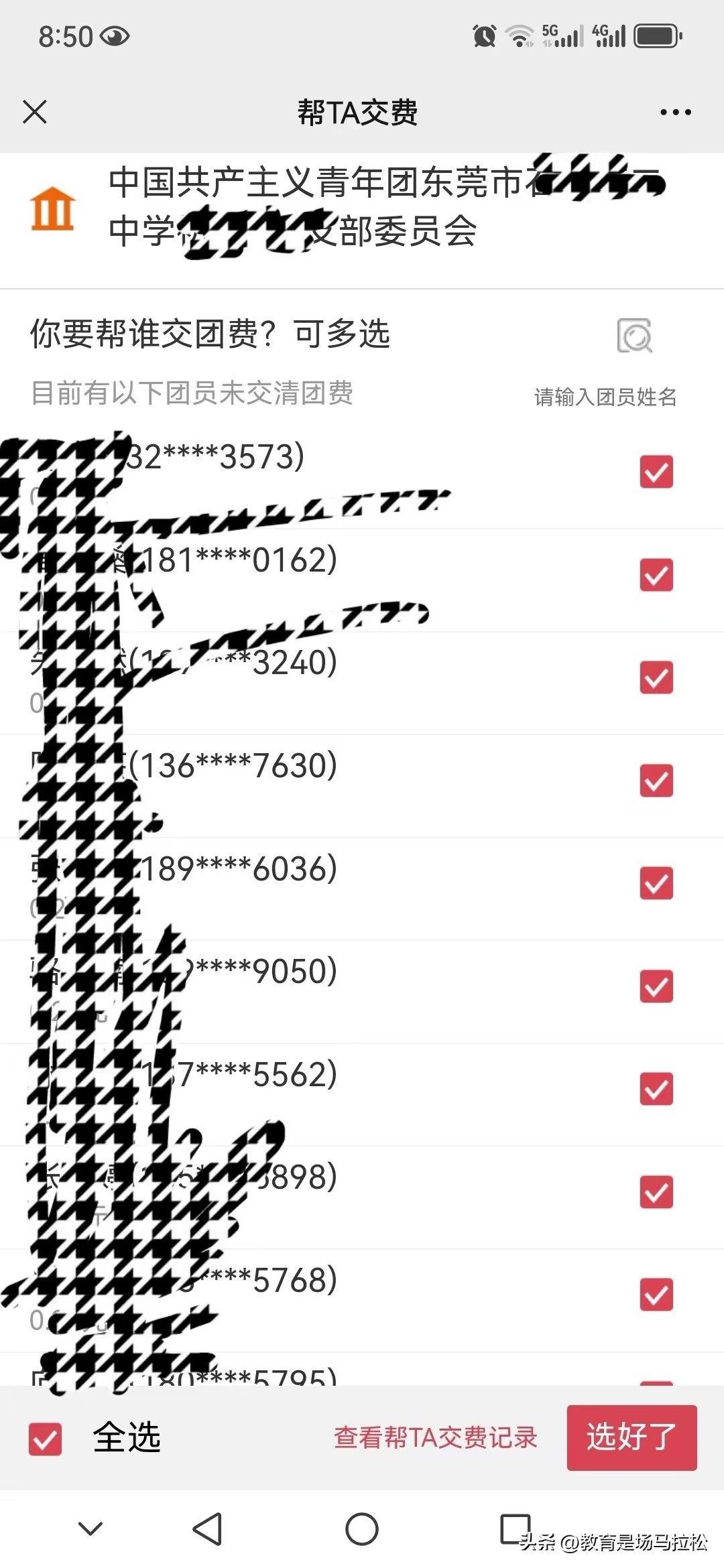Deselect the member ending in 5768

click(x=656, y=1295)
